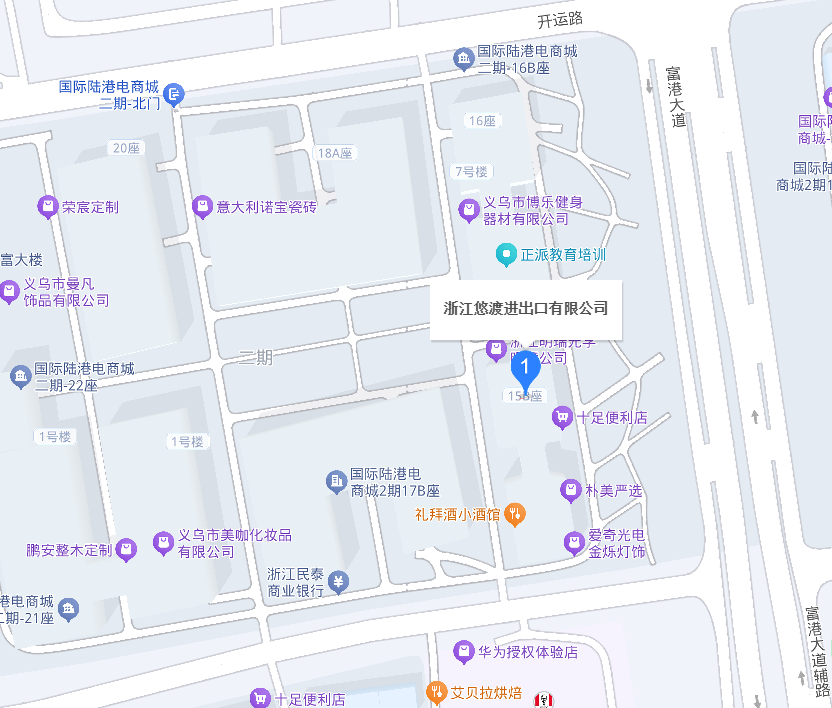This screenshot has width=832, height=708.
Task: Tap the 礼拜酒小酒馆 restaurant marker
Action: tap(515, 515)
